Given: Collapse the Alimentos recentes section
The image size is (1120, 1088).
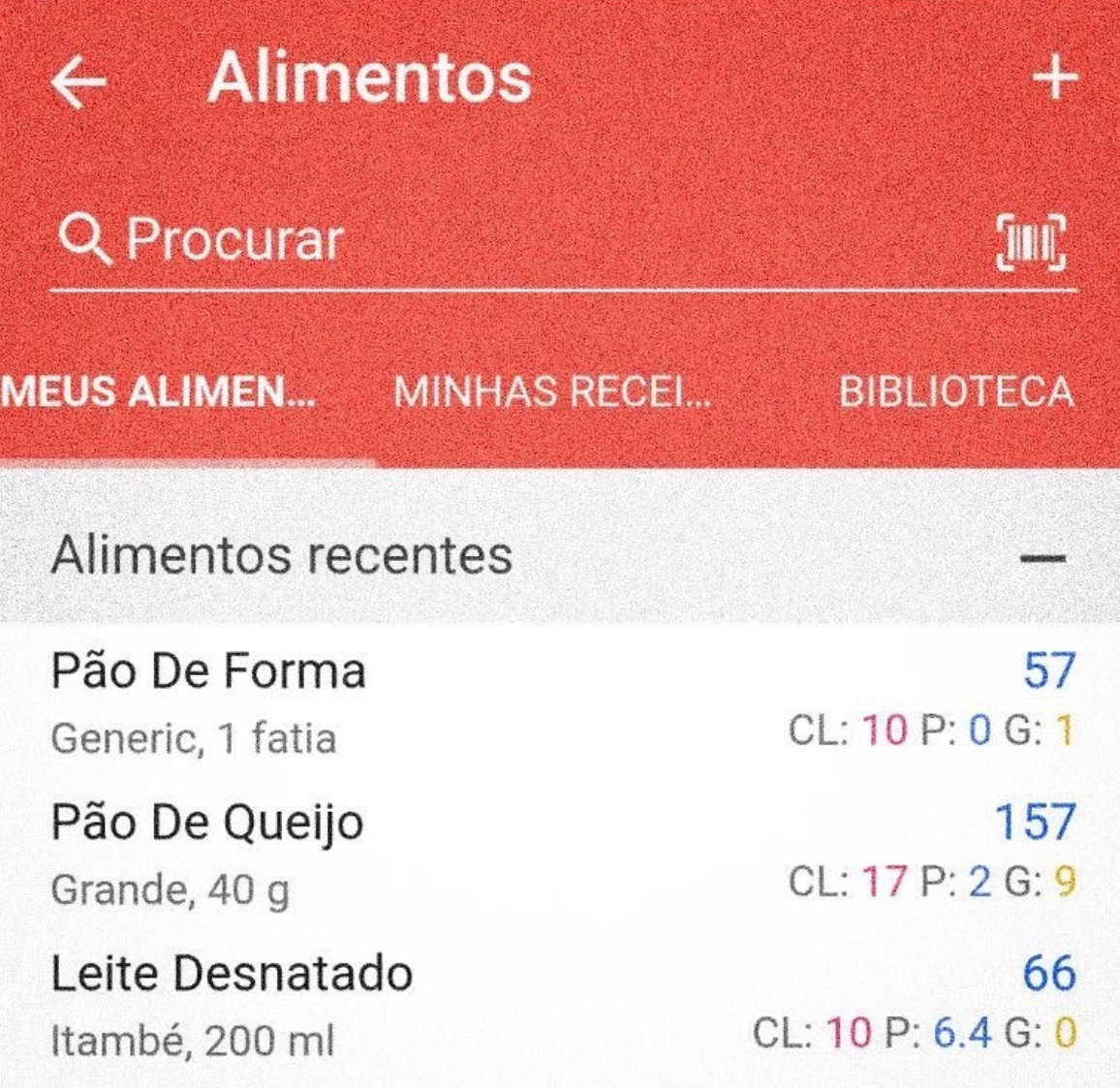Looking at the screenshot, I should (x=1042, y=558).
